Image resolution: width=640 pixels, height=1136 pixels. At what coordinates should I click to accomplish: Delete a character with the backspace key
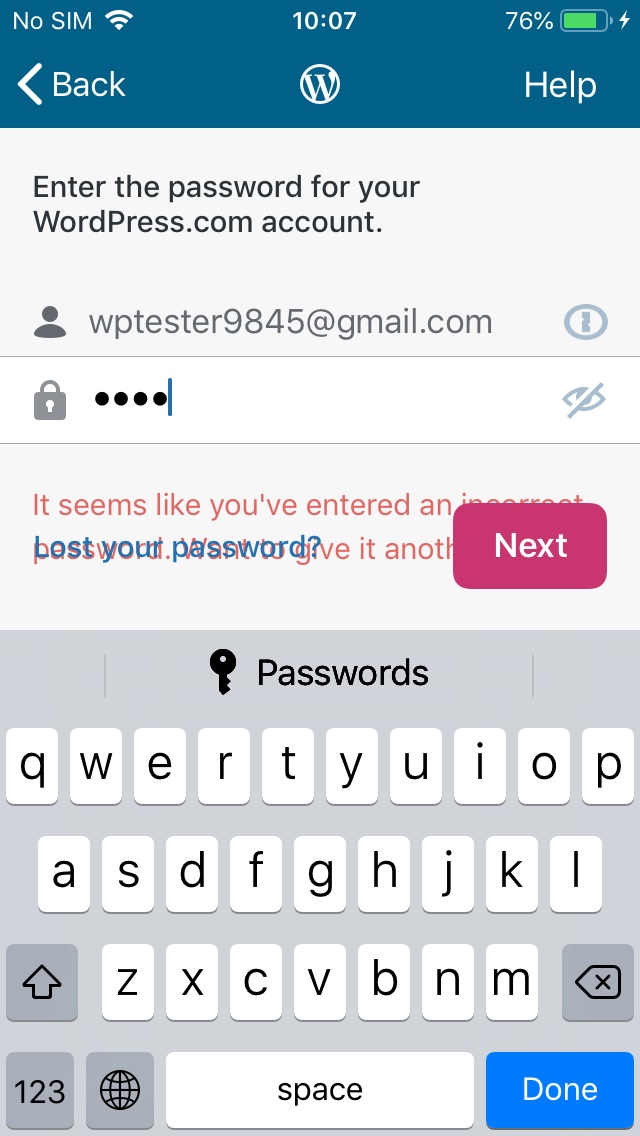598,983
